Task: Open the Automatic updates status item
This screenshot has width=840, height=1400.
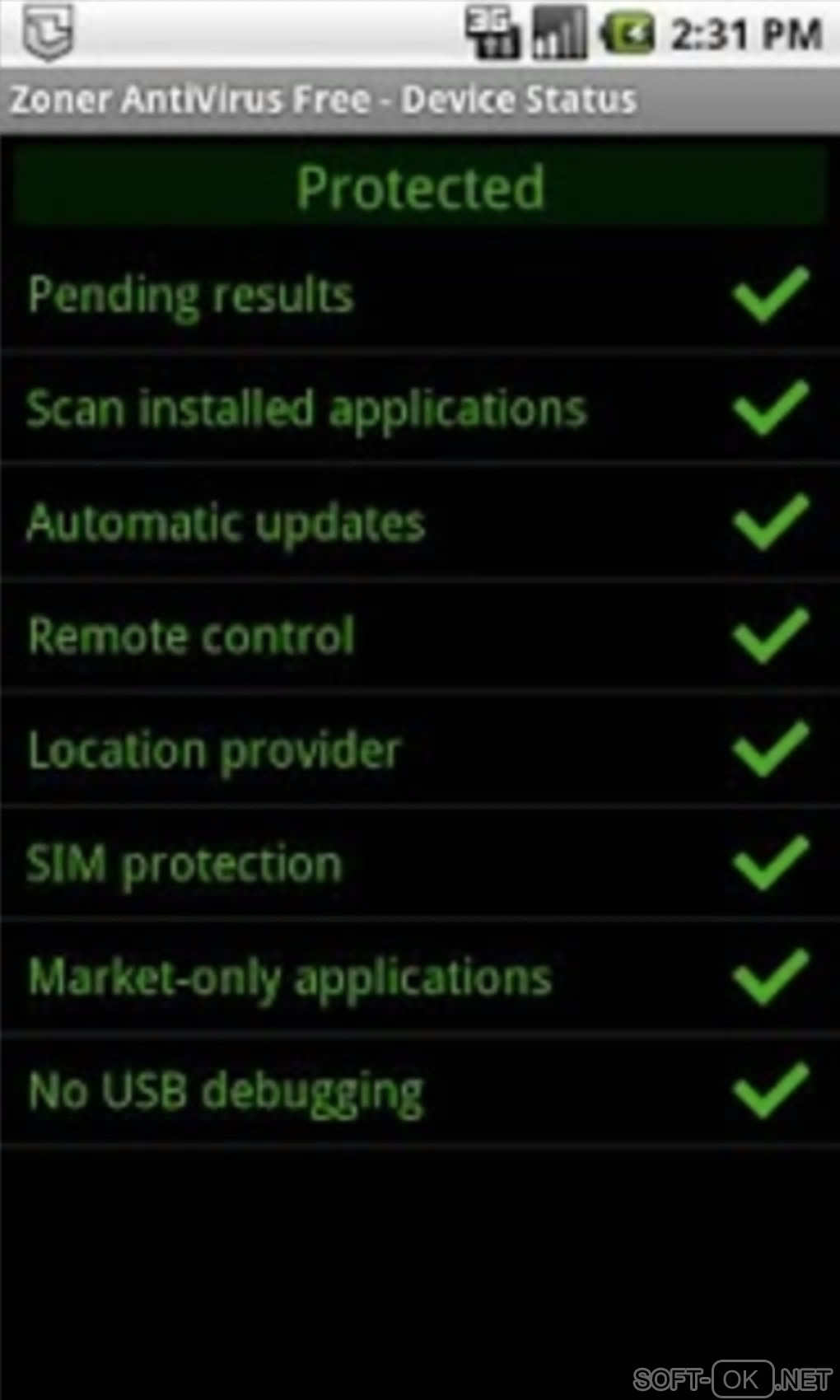Action: point(226,523)
